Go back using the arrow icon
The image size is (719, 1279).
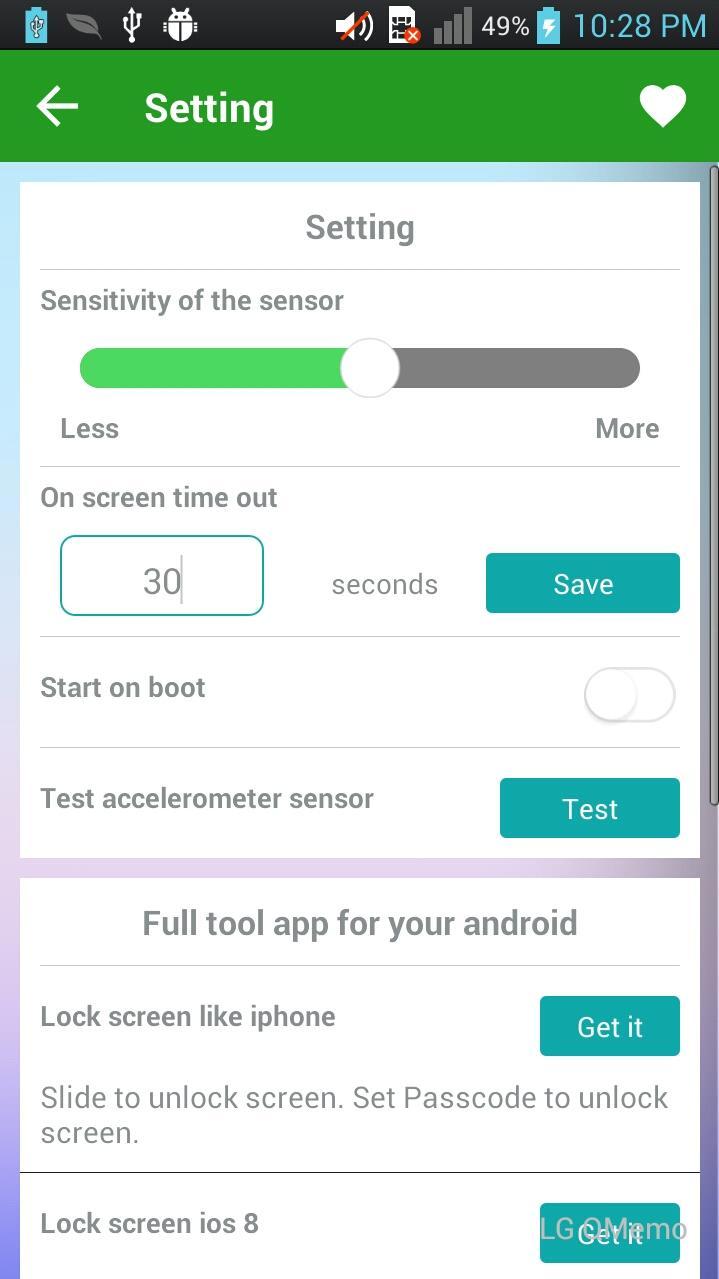[x=57, y=107]
